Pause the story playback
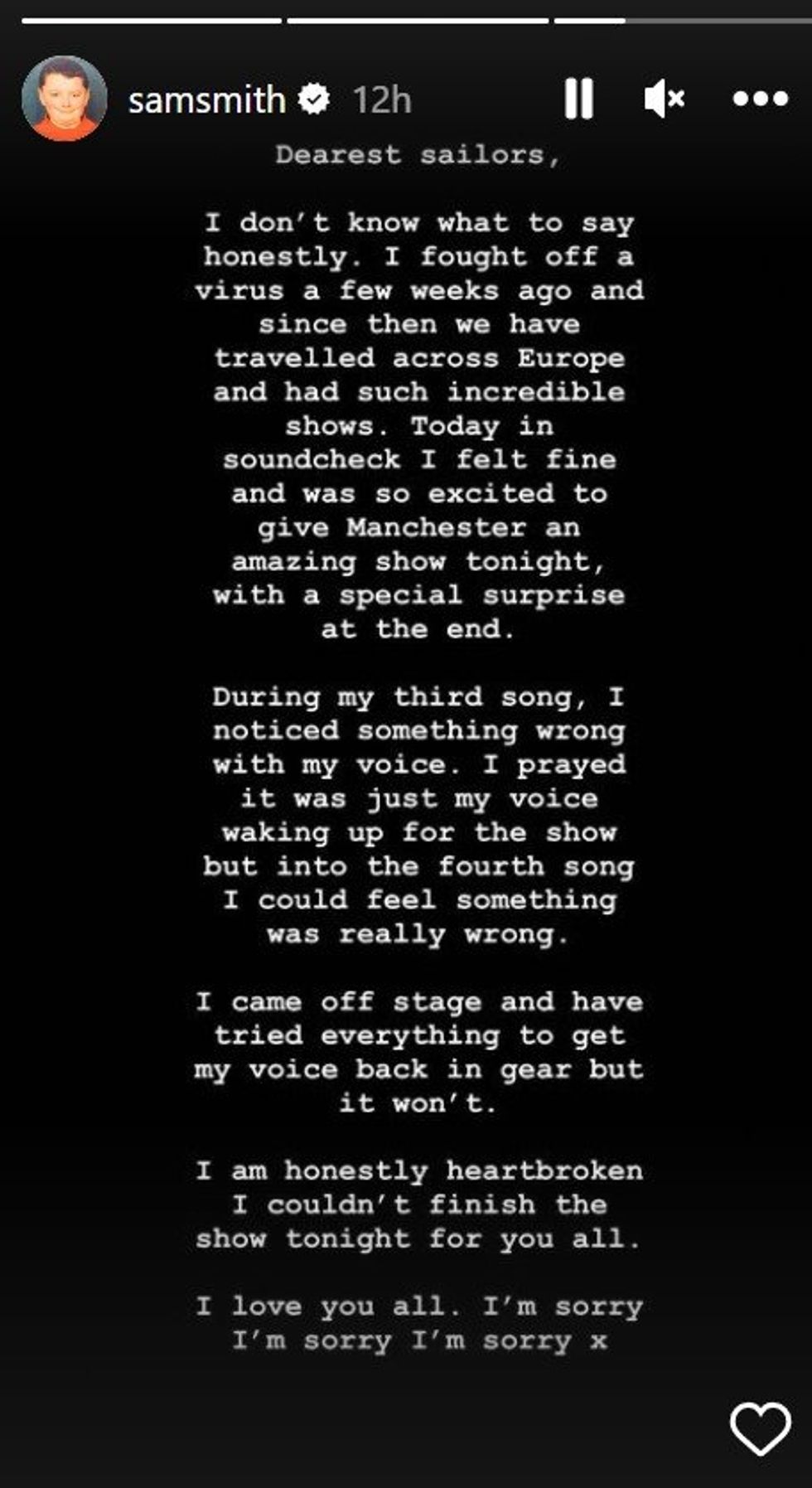Image resolution: width=812 pixels, height=1488 pixels. (578, 99)
